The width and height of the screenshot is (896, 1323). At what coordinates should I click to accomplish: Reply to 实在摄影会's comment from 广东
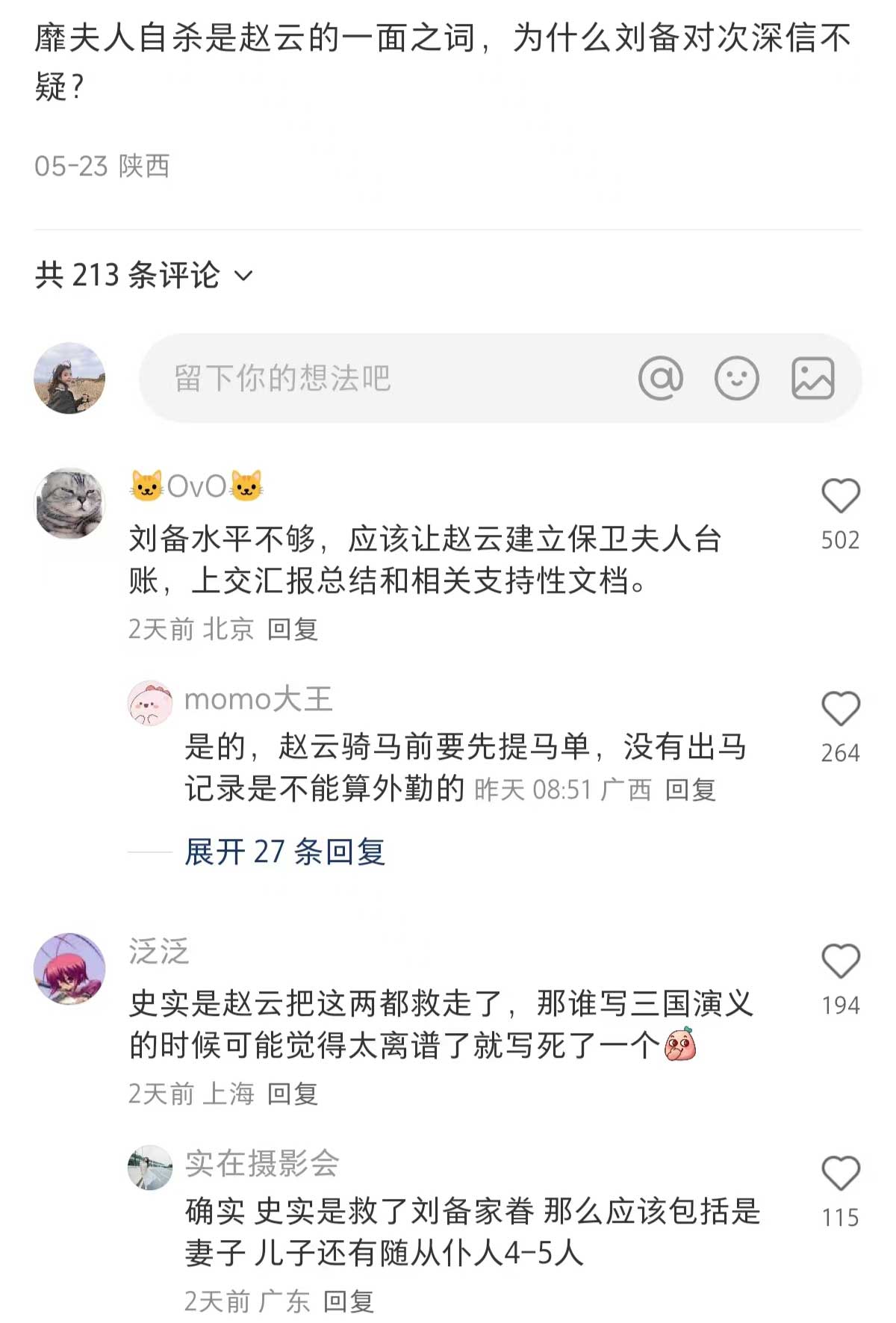(349, 1302)
